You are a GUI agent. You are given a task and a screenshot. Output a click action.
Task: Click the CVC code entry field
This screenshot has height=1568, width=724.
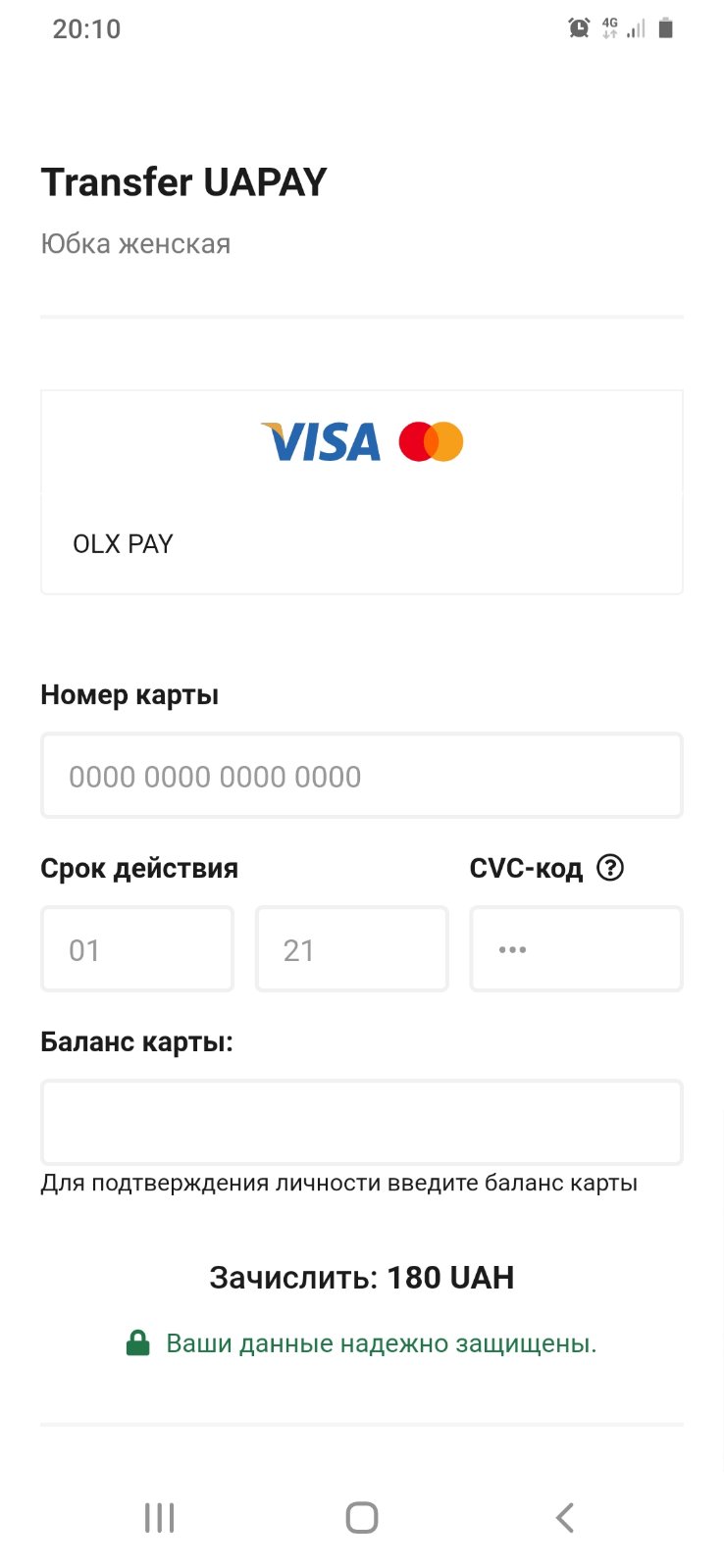point(576,948)
